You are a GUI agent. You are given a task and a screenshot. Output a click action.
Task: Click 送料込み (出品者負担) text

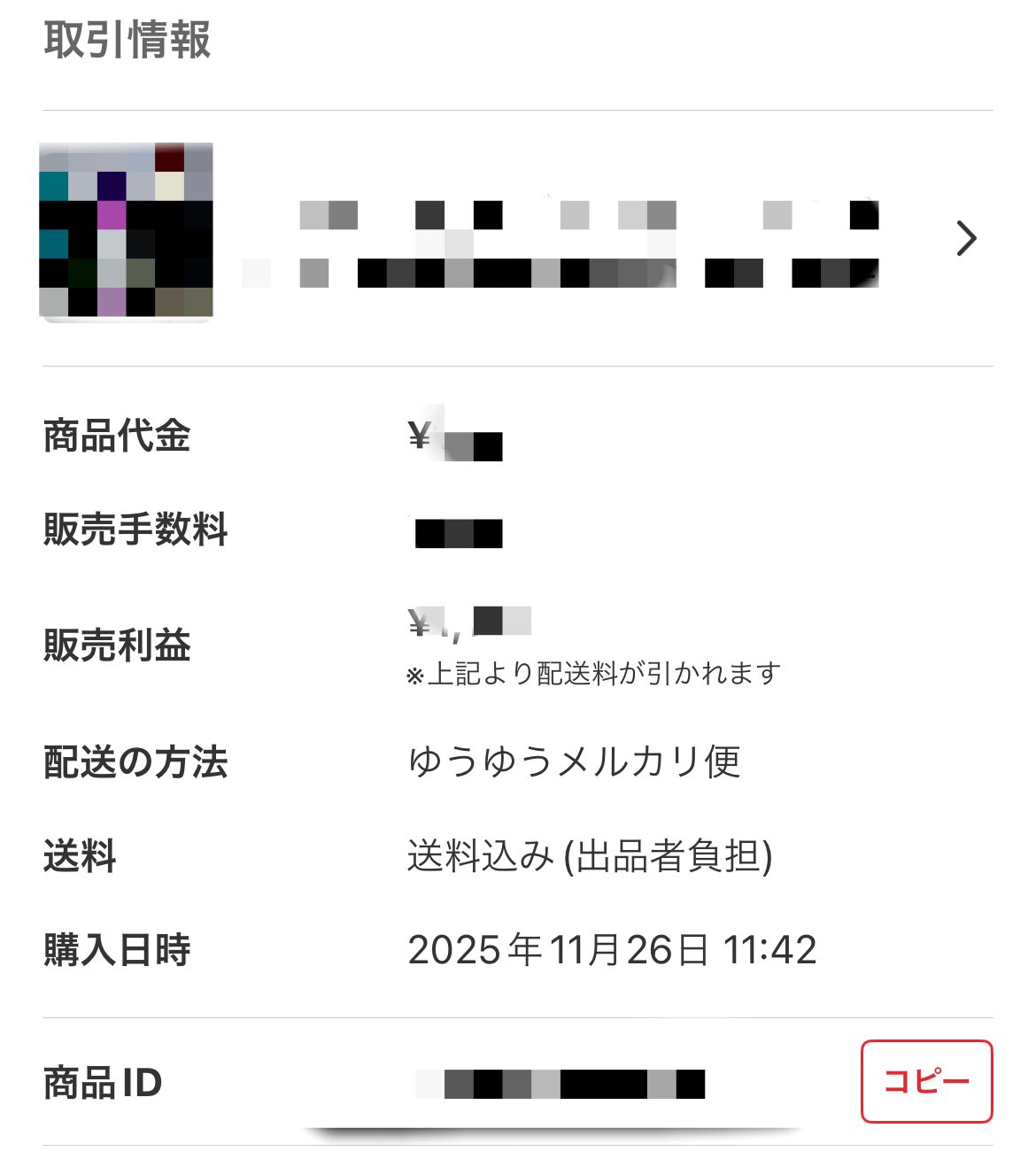593,853
